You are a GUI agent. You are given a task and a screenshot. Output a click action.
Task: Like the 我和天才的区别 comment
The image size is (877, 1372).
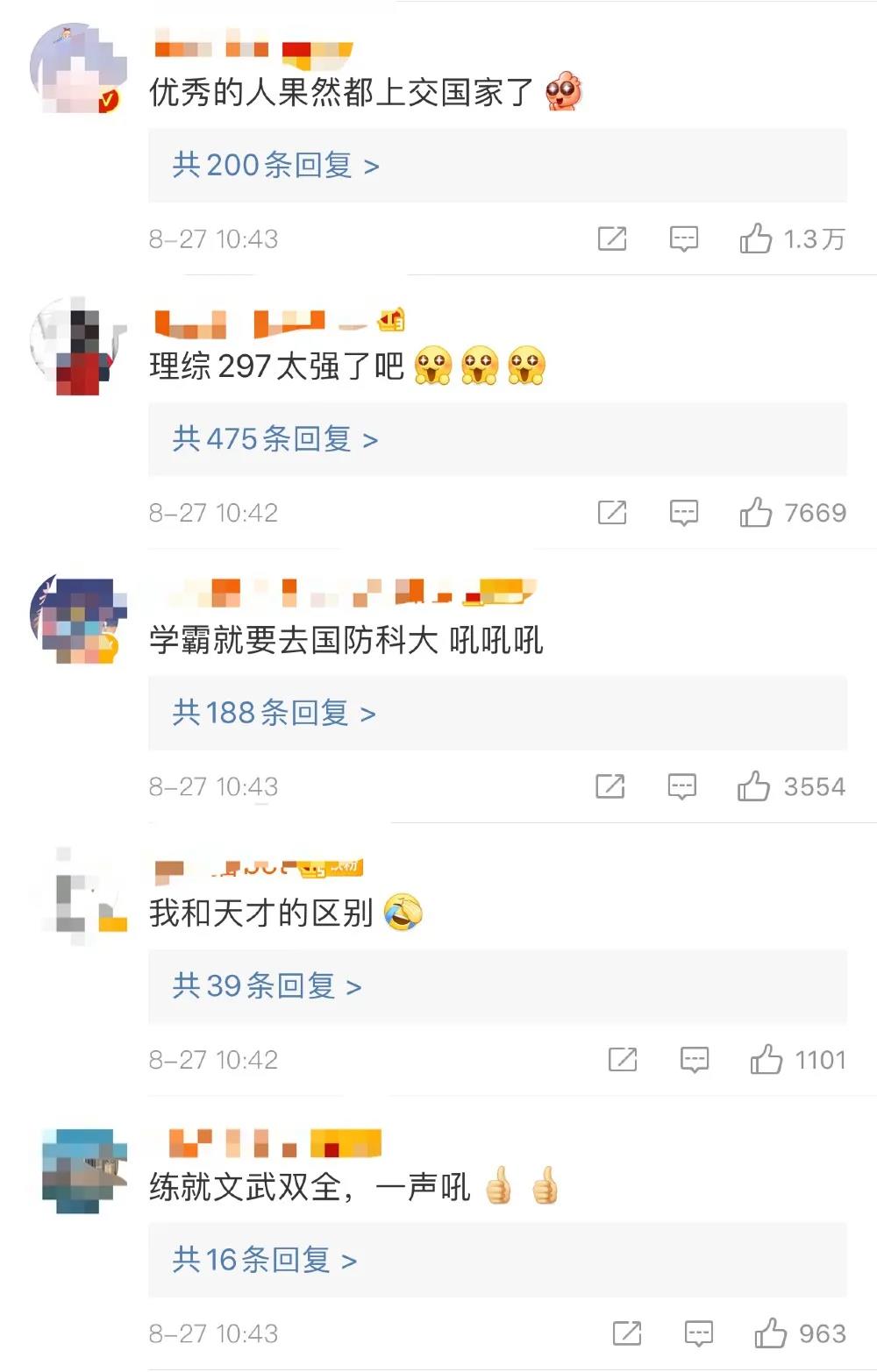point(766,1060)
